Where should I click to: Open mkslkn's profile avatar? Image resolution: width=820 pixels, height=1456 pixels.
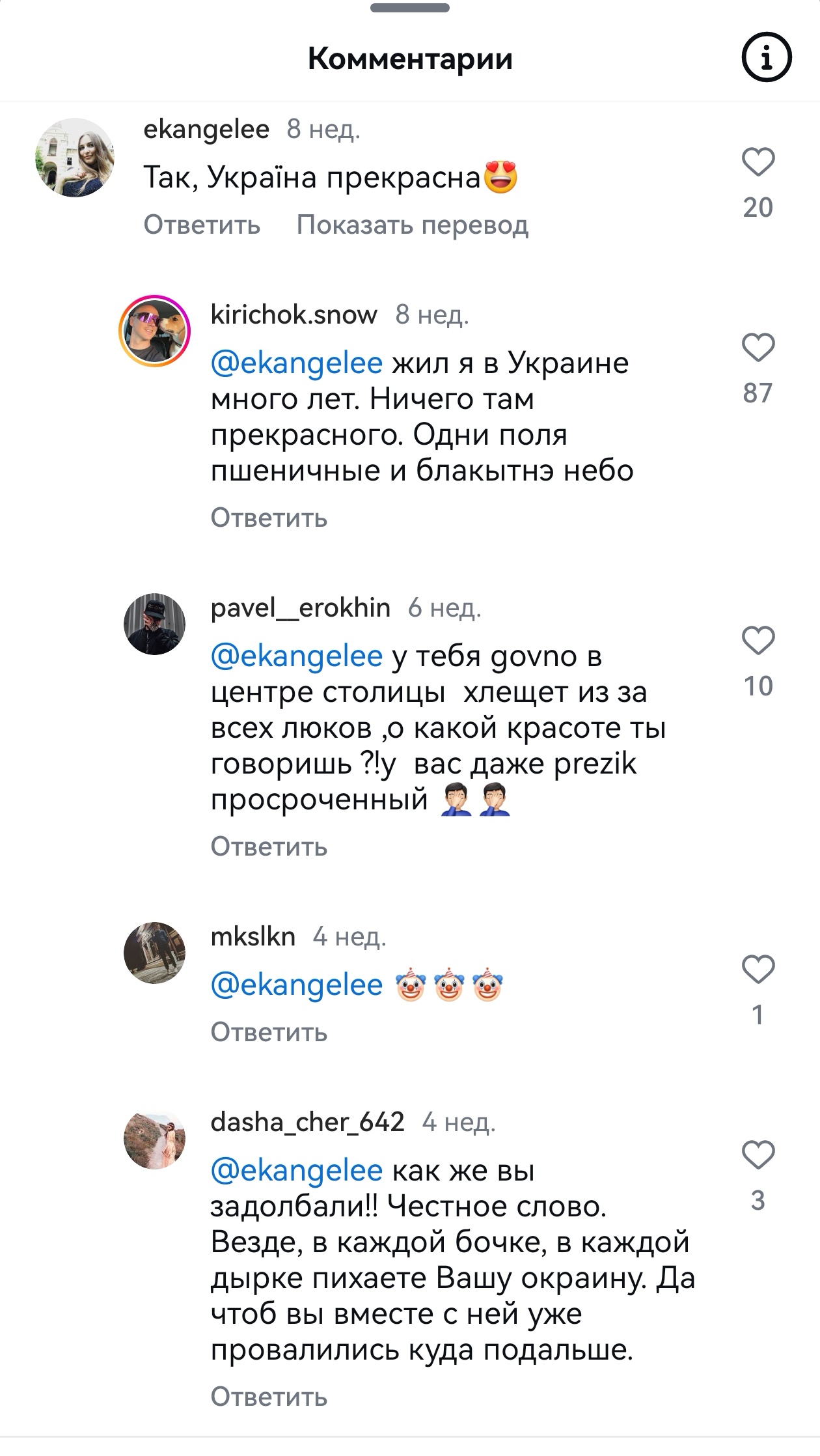pos(154,953)
